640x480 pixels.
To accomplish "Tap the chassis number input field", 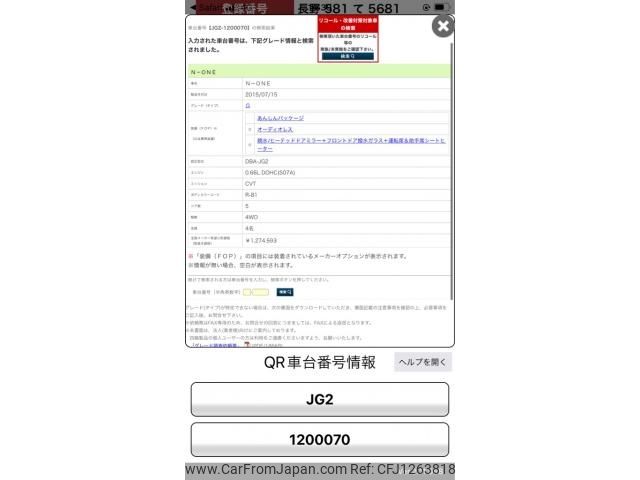I will (x=255, y=292).
